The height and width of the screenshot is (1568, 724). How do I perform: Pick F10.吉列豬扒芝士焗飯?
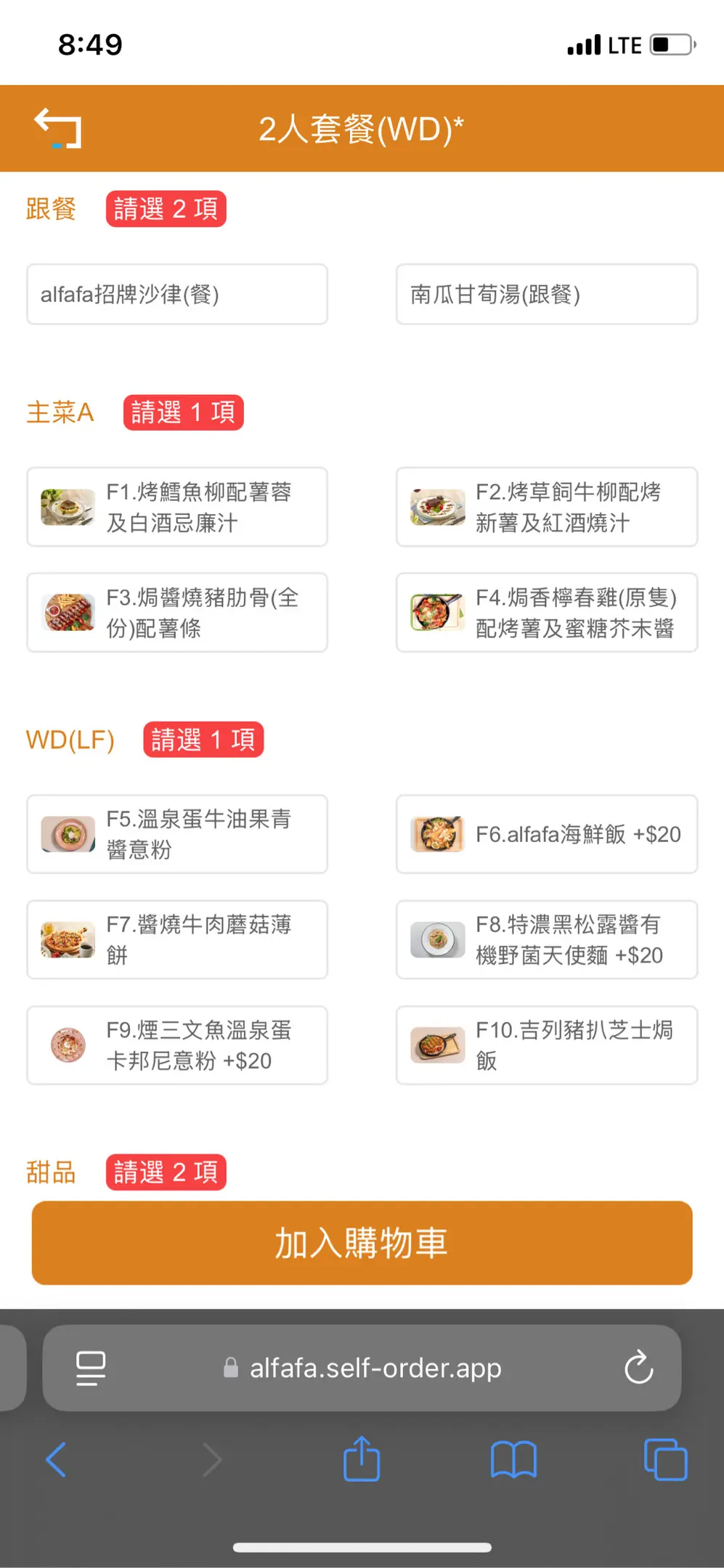point(546,1045)
